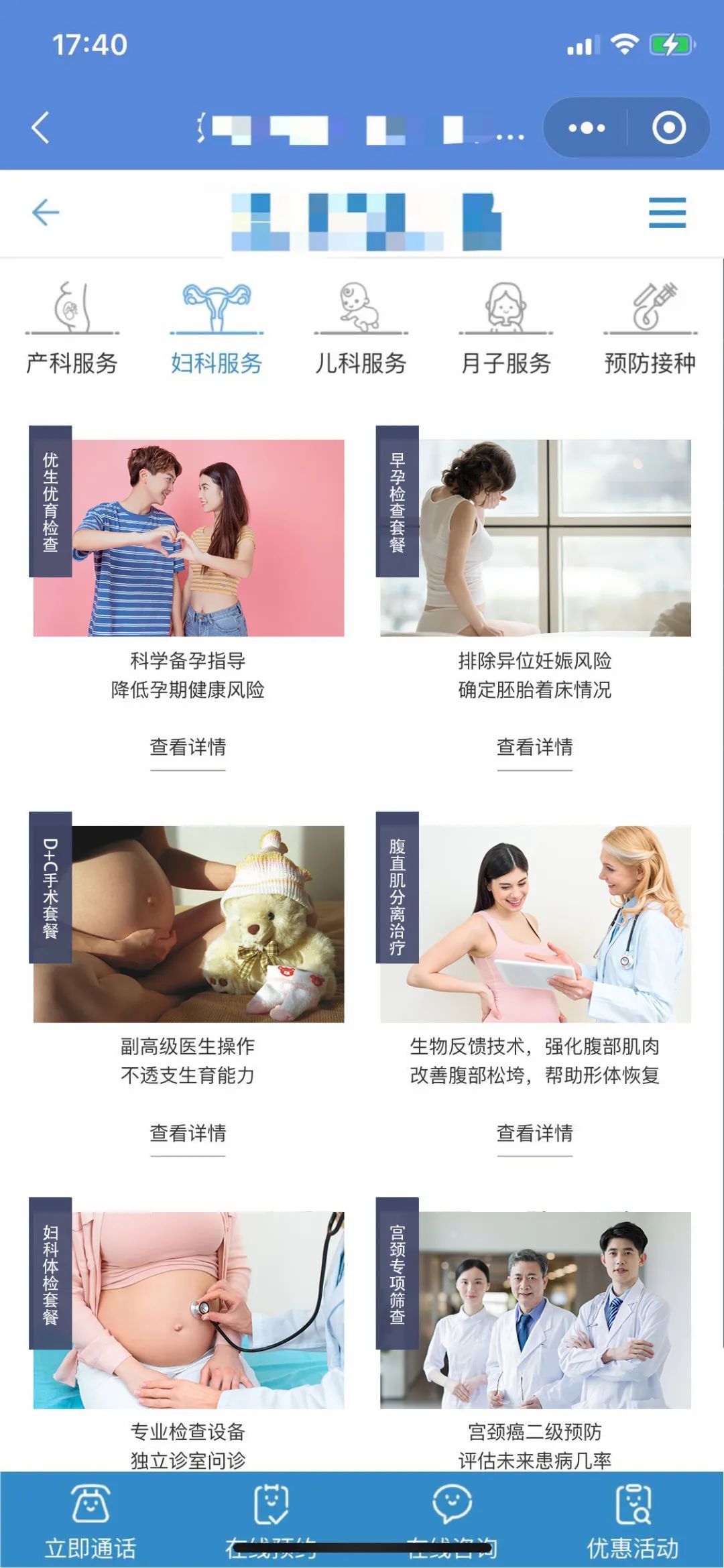Tap the blue back arrow in page header
This screenshot has width=724, height=1568.
coord(46,213)
